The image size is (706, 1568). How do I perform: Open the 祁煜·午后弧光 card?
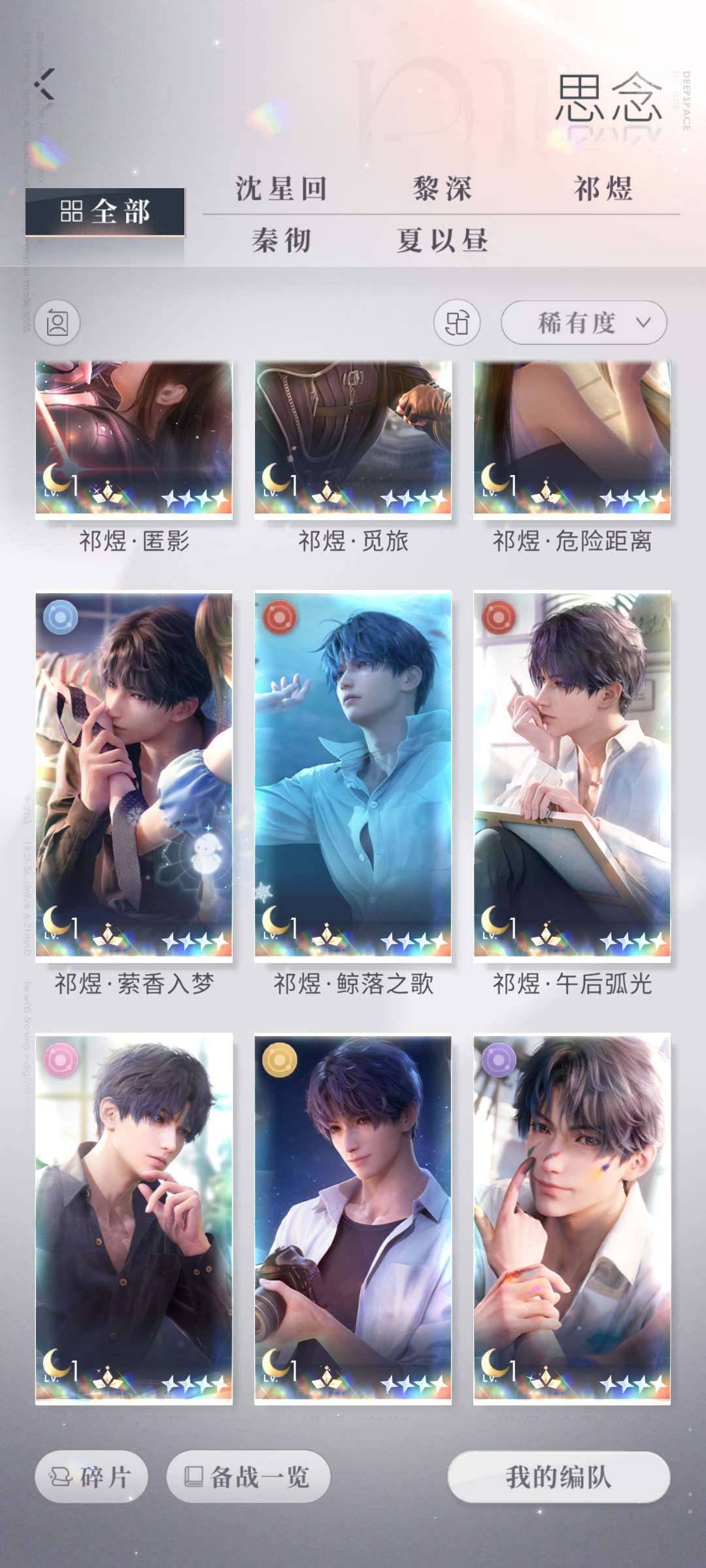pos(572,774)
